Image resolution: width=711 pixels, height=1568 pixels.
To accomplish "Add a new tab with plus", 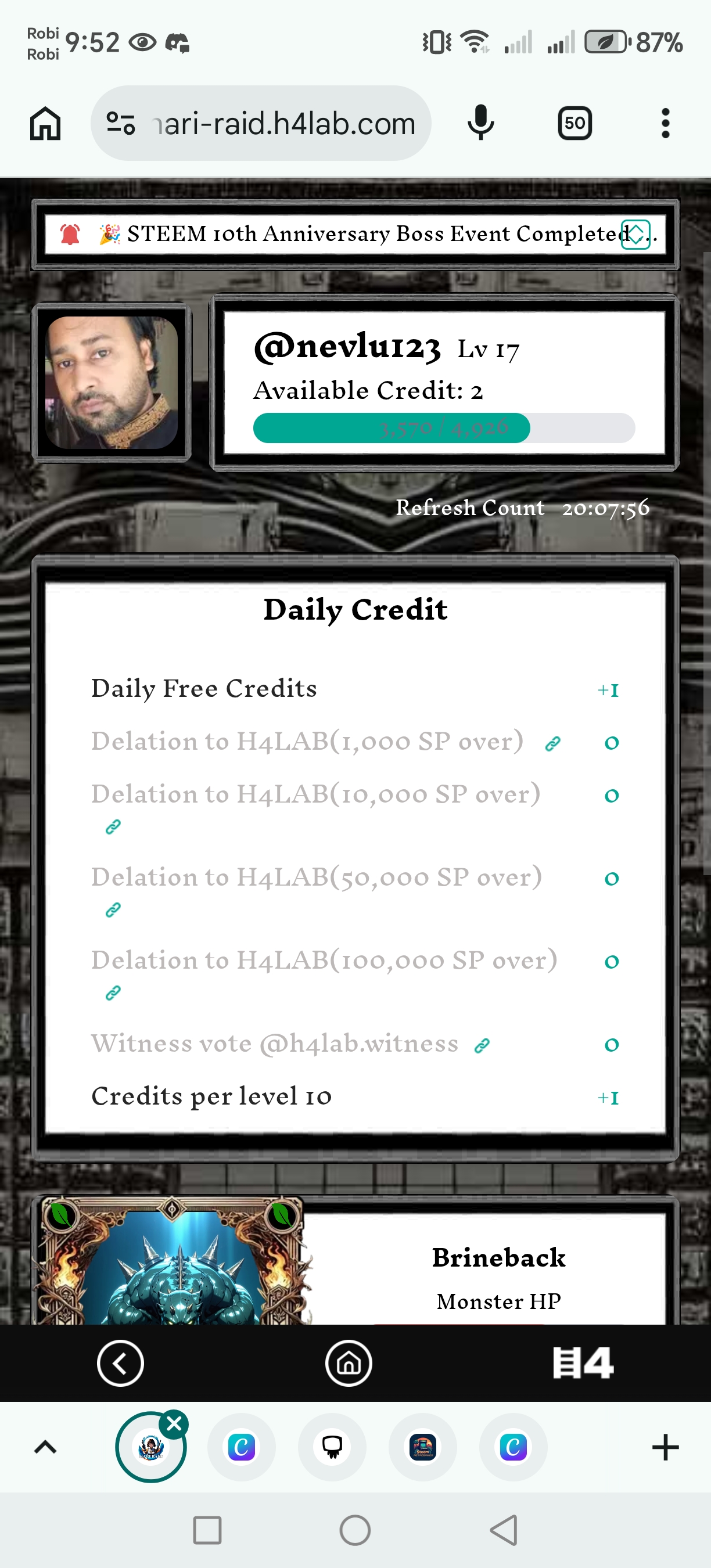I will (665, 1447).
